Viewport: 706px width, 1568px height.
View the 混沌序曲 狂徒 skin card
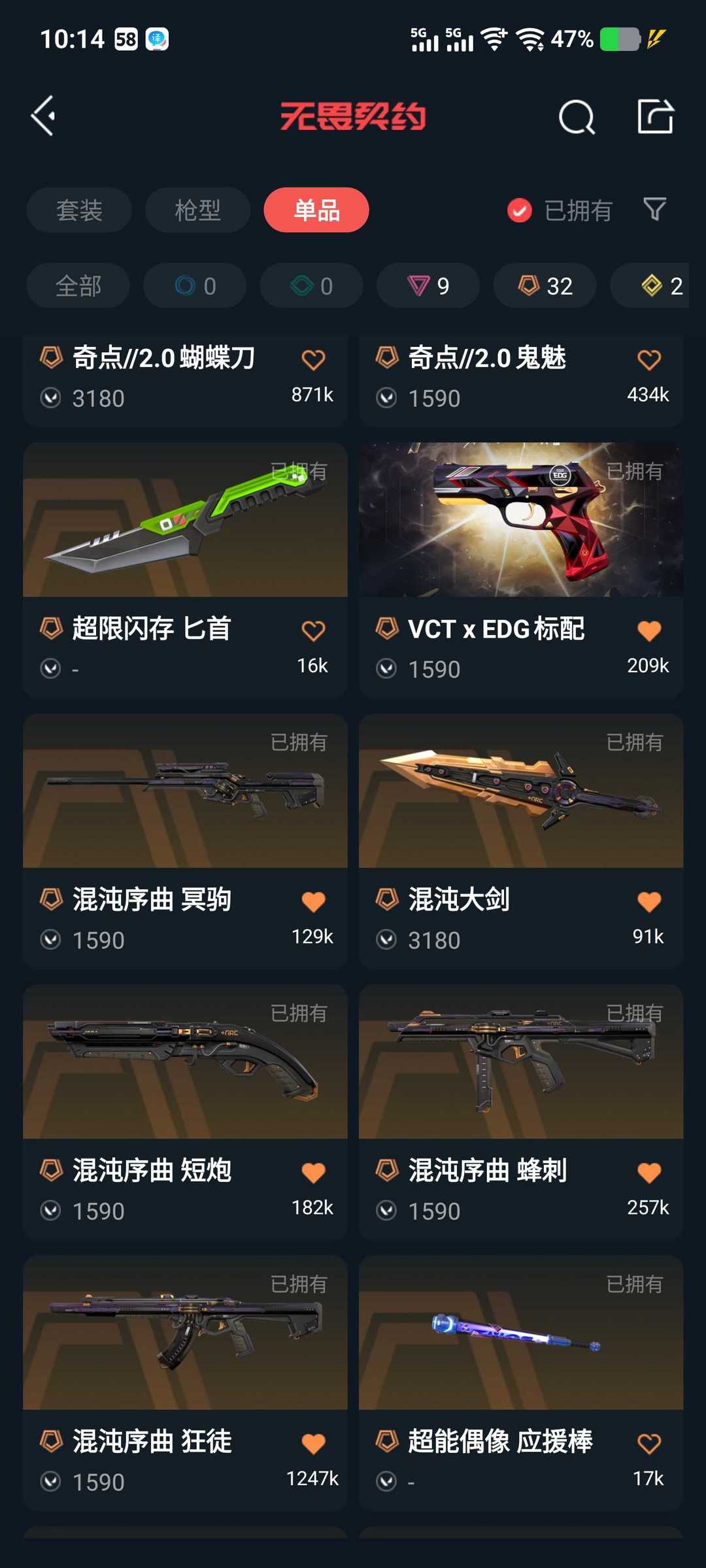(185, 1384)
